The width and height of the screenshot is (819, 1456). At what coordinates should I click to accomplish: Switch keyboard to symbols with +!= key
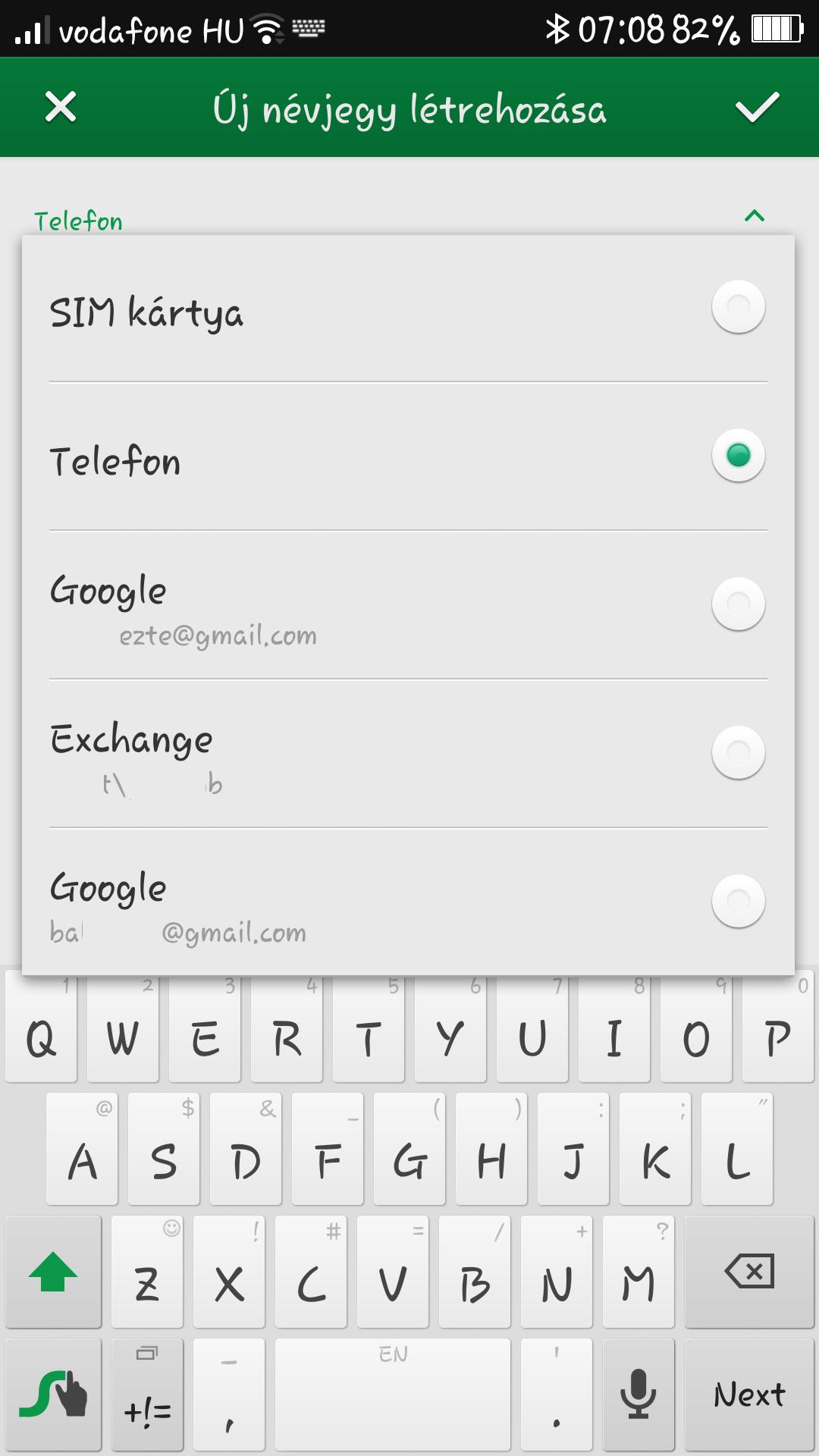click(x=147, y=1394)
